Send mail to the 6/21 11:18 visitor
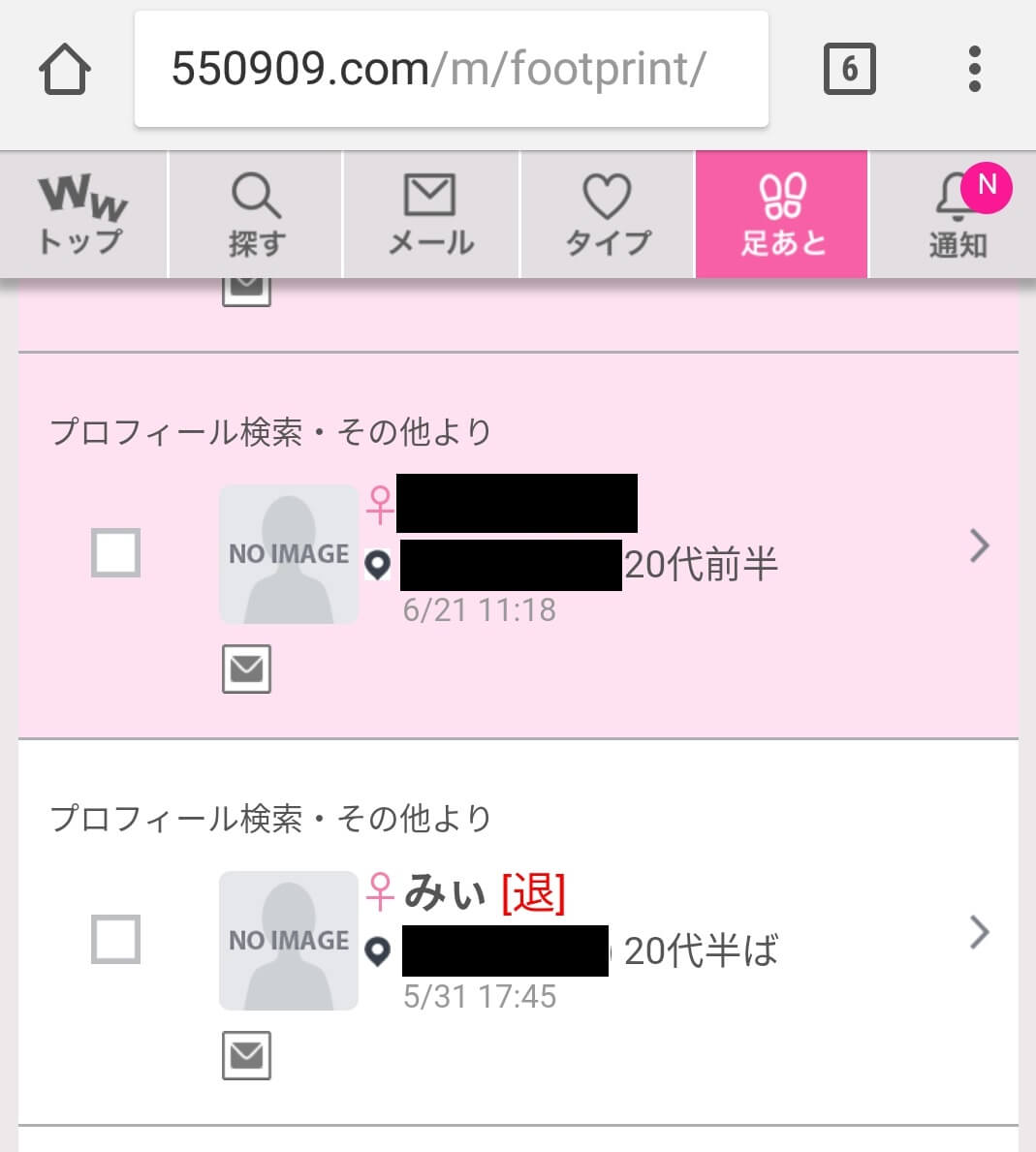The width and height of the screenshot is (1036, 1152). coord(246,669)
